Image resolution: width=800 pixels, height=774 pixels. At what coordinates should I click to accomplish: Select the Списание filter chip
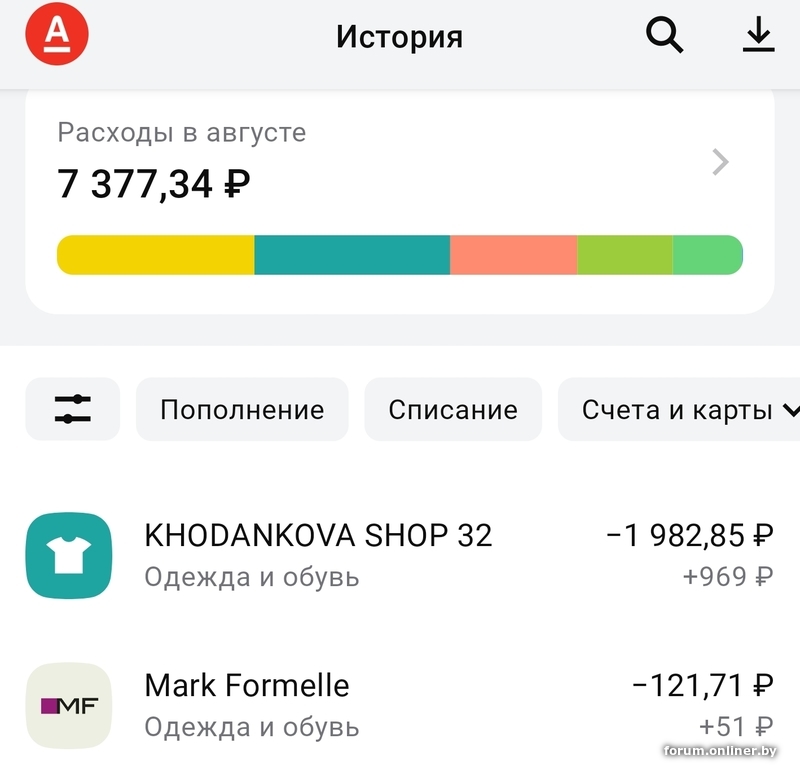[452, 409]
